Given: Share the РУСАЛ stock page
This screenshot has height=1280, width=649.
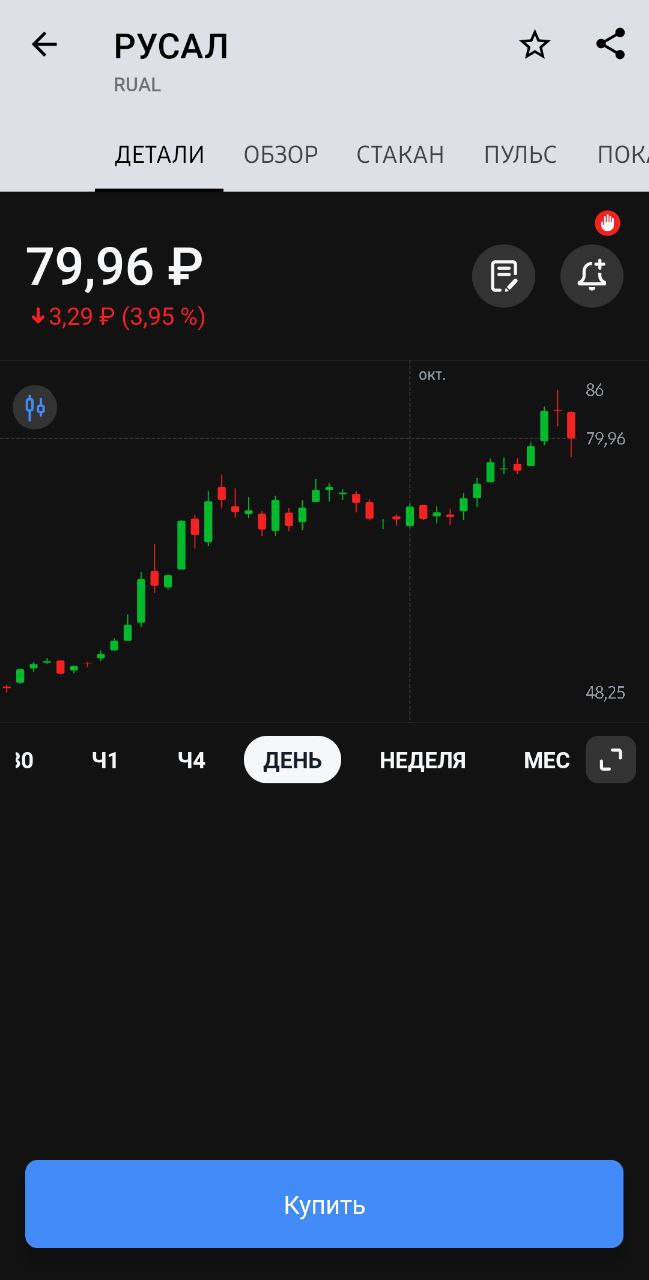Looking at the screenshot, I should [610, 44].
